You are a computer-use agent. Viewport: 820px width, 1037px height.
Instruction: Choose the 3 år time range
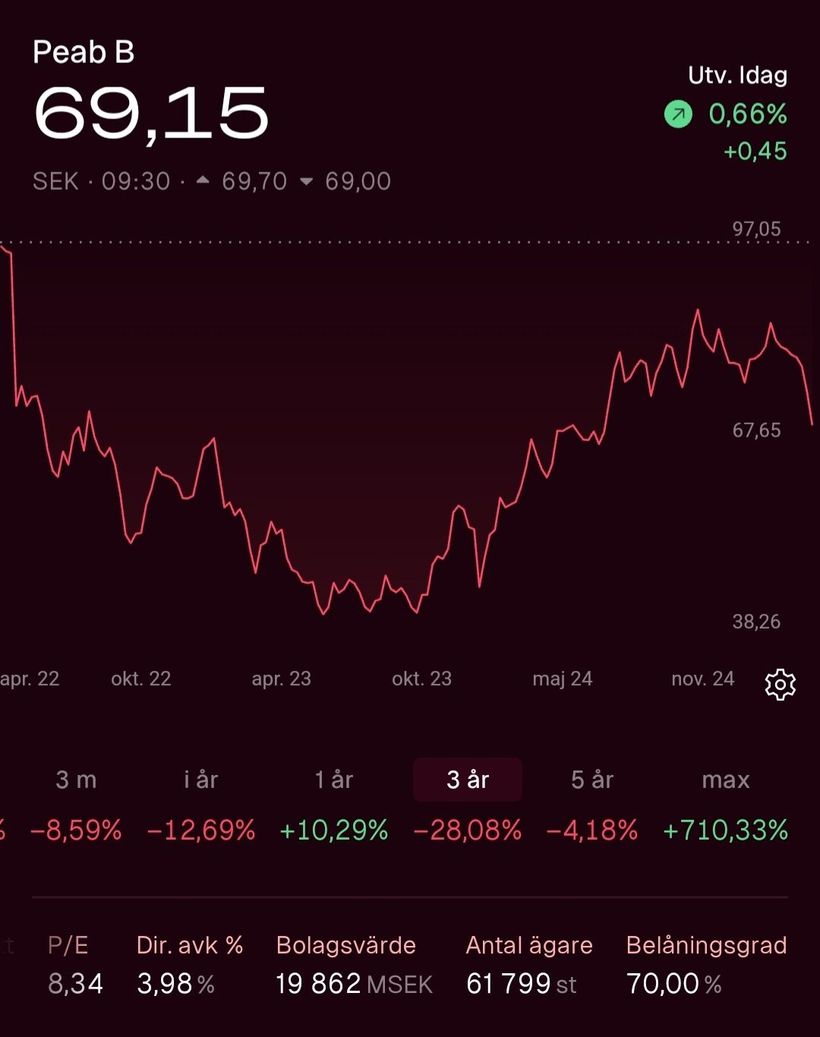coord(467,780)
